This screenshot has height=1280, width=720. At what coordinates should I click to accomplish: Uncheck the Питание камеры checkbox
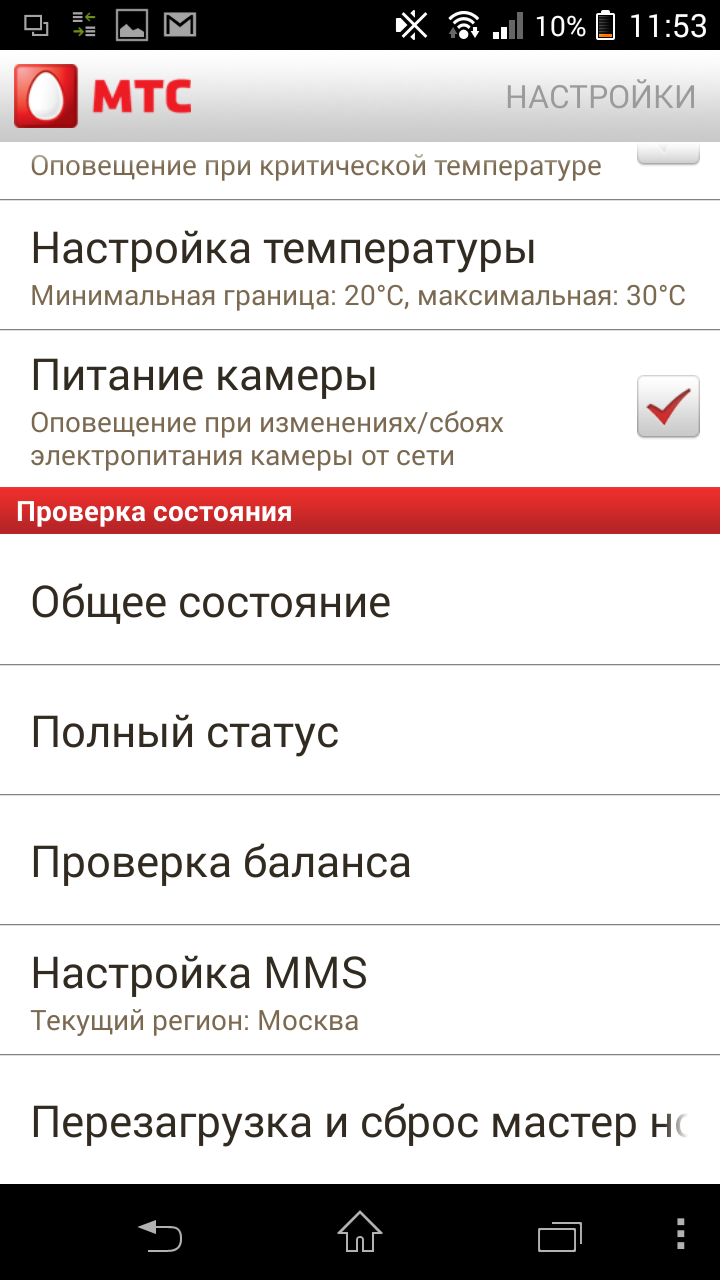[668, 407]
